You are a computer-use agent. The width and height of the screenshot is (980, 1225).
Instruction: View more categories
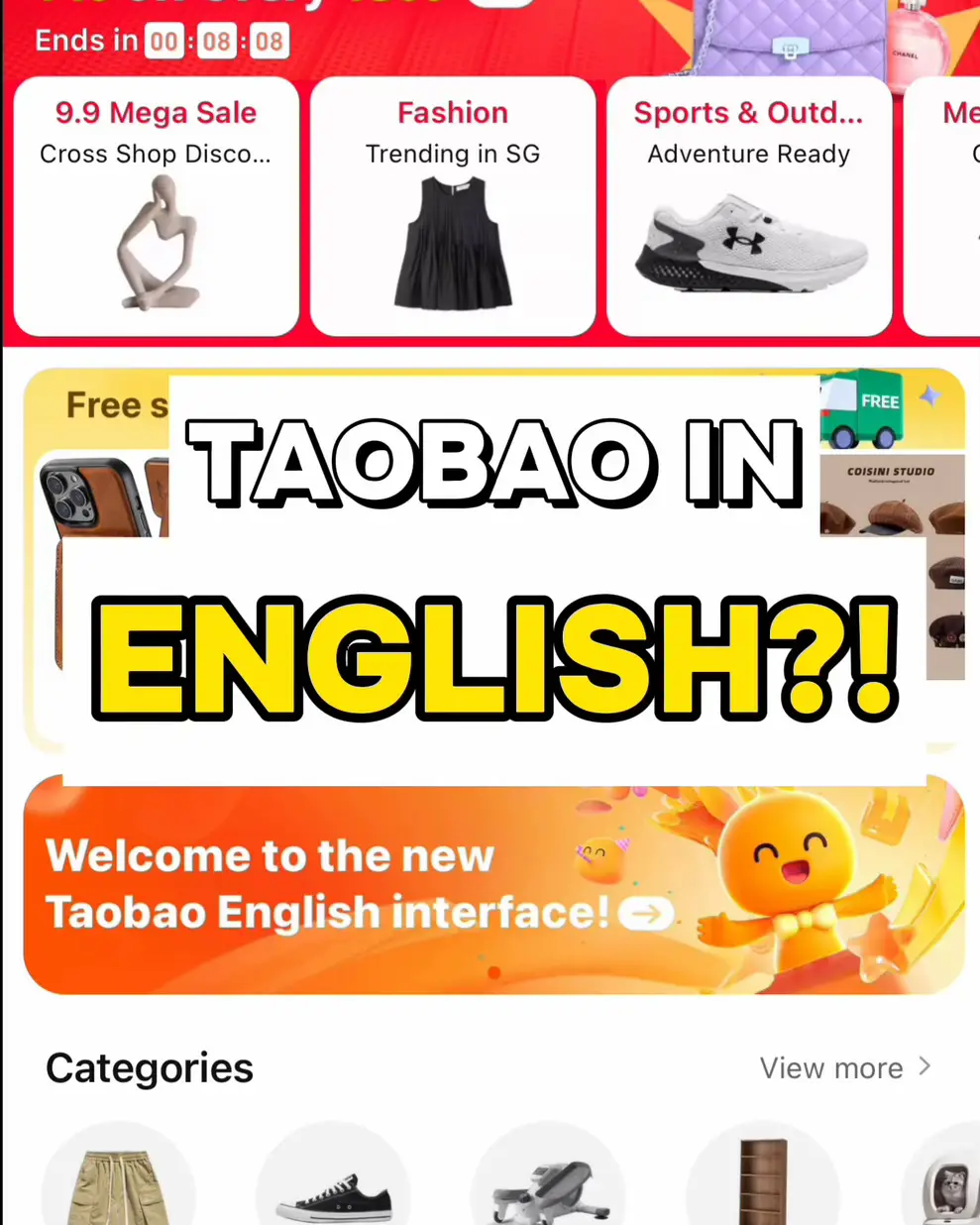coord(845,1067)
